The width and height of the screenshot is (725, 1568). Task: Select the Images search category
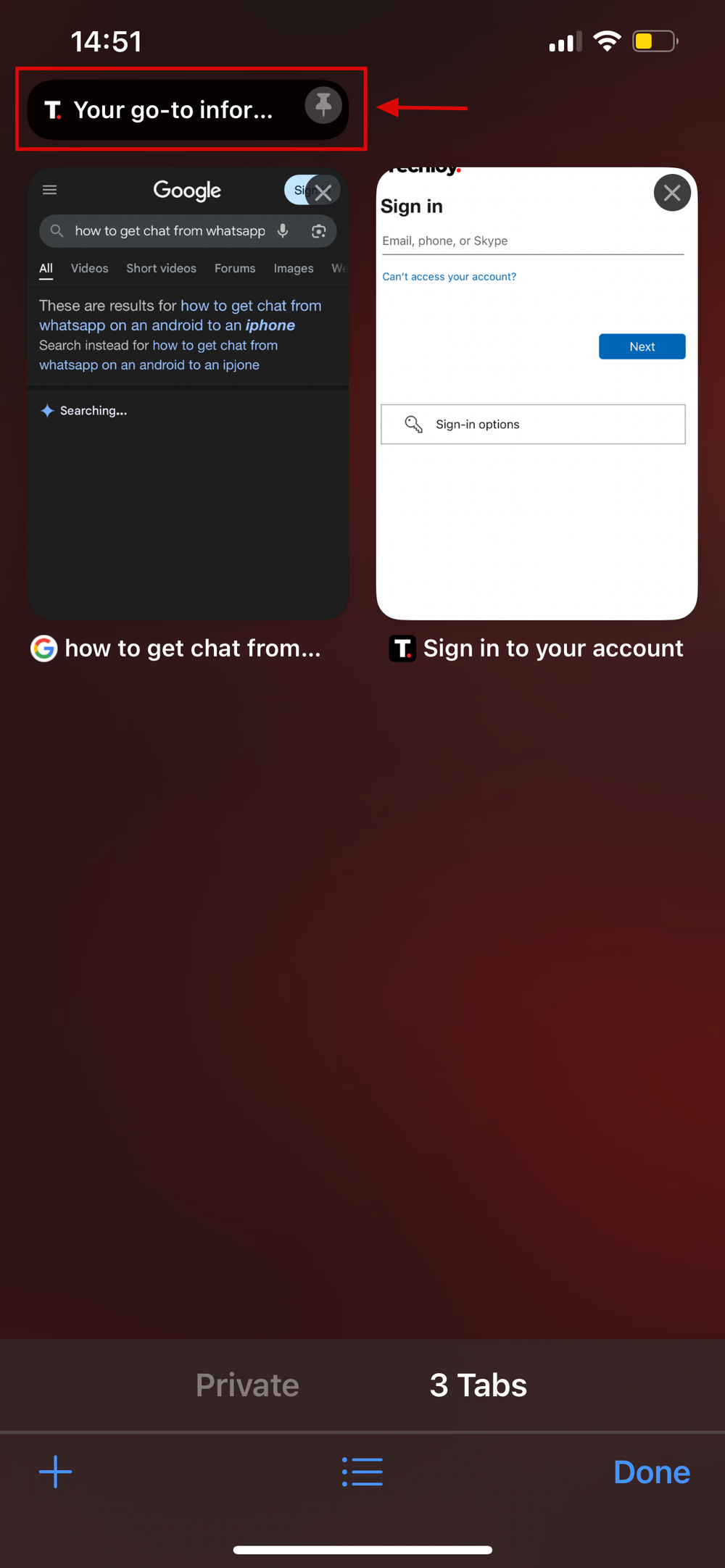(293, 268)
